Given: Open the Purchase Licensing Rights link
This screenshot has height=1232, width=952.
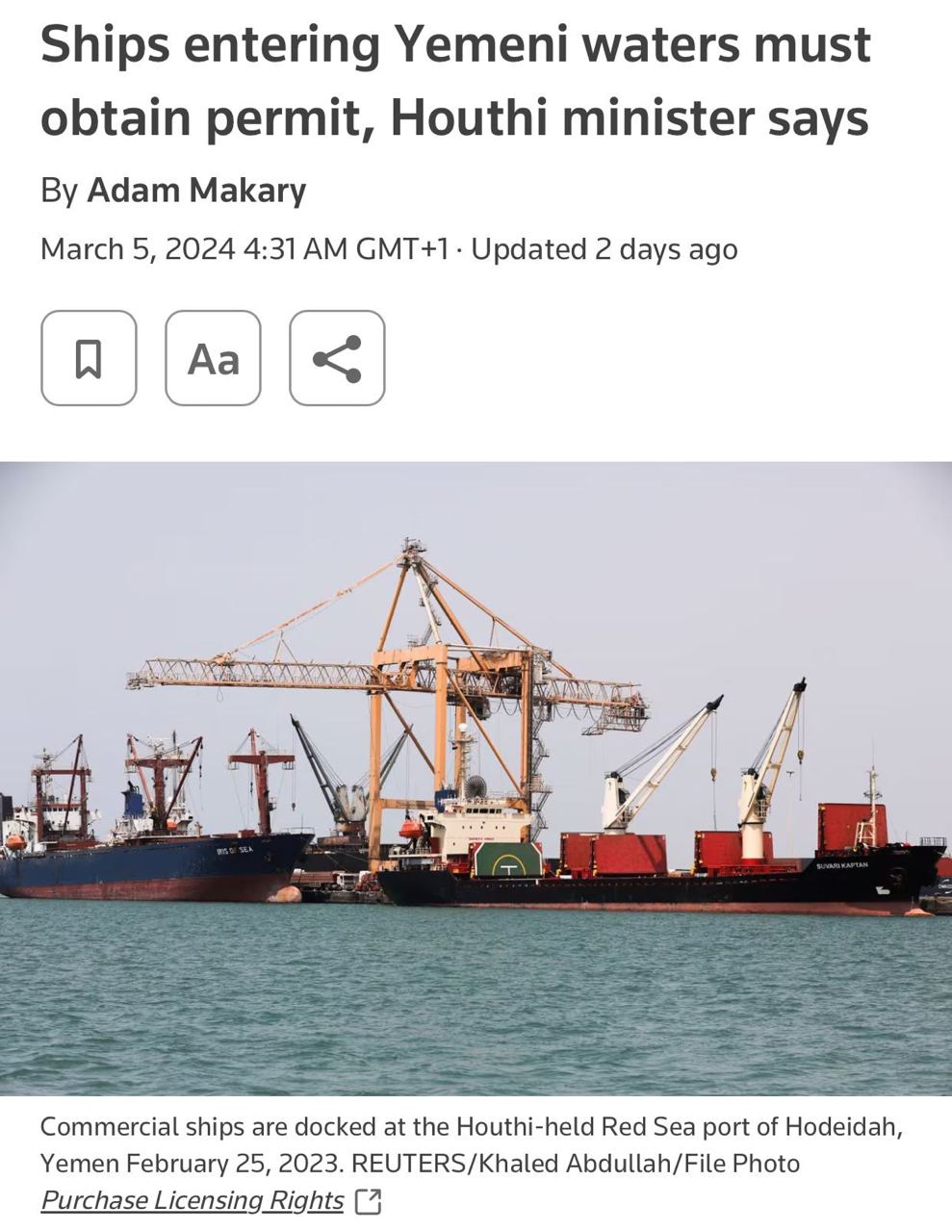Looking at the screenshot, I should coord(193,1200).
